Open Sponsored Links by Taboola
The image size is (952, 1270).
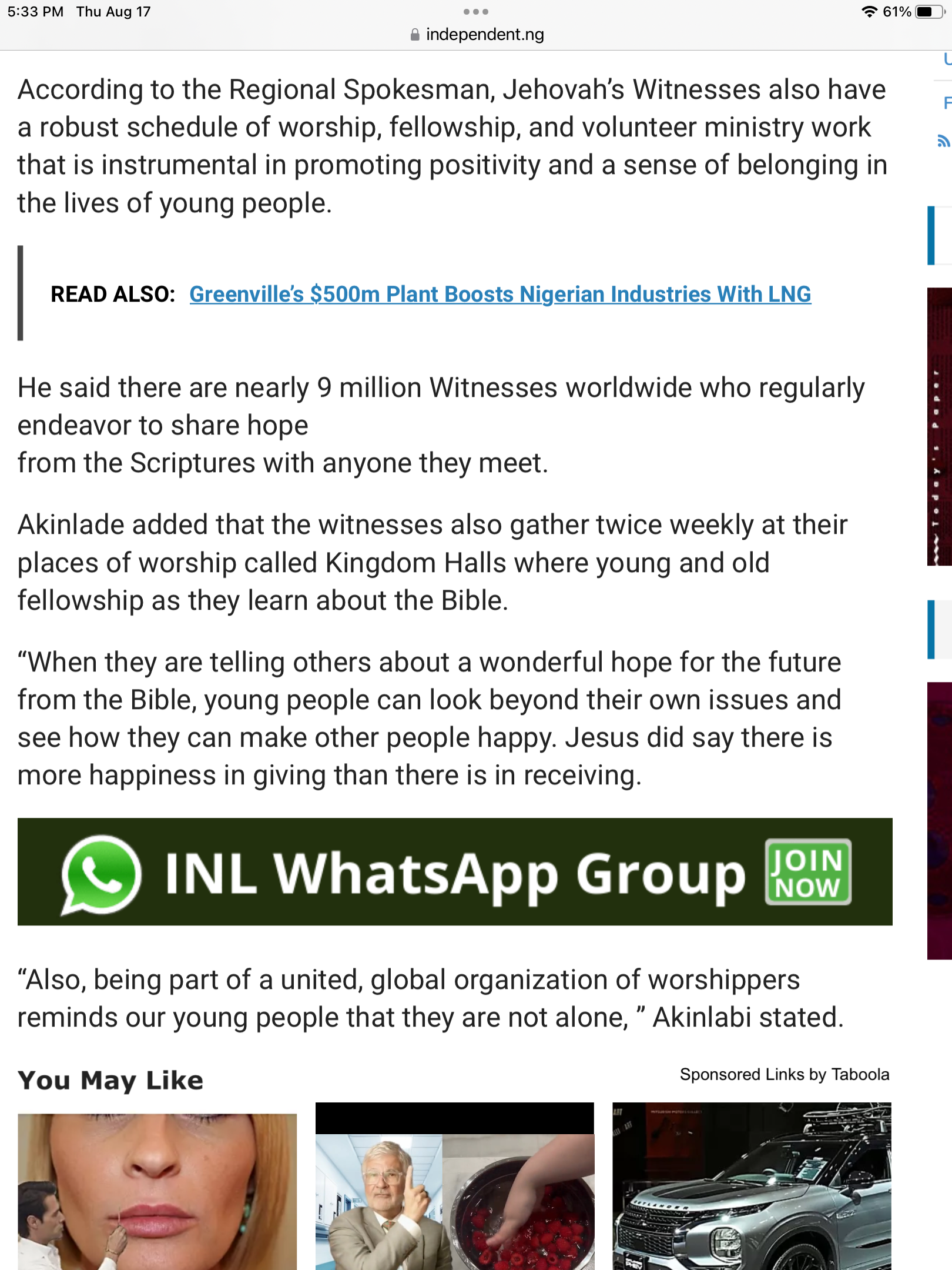coord(784,1074)
